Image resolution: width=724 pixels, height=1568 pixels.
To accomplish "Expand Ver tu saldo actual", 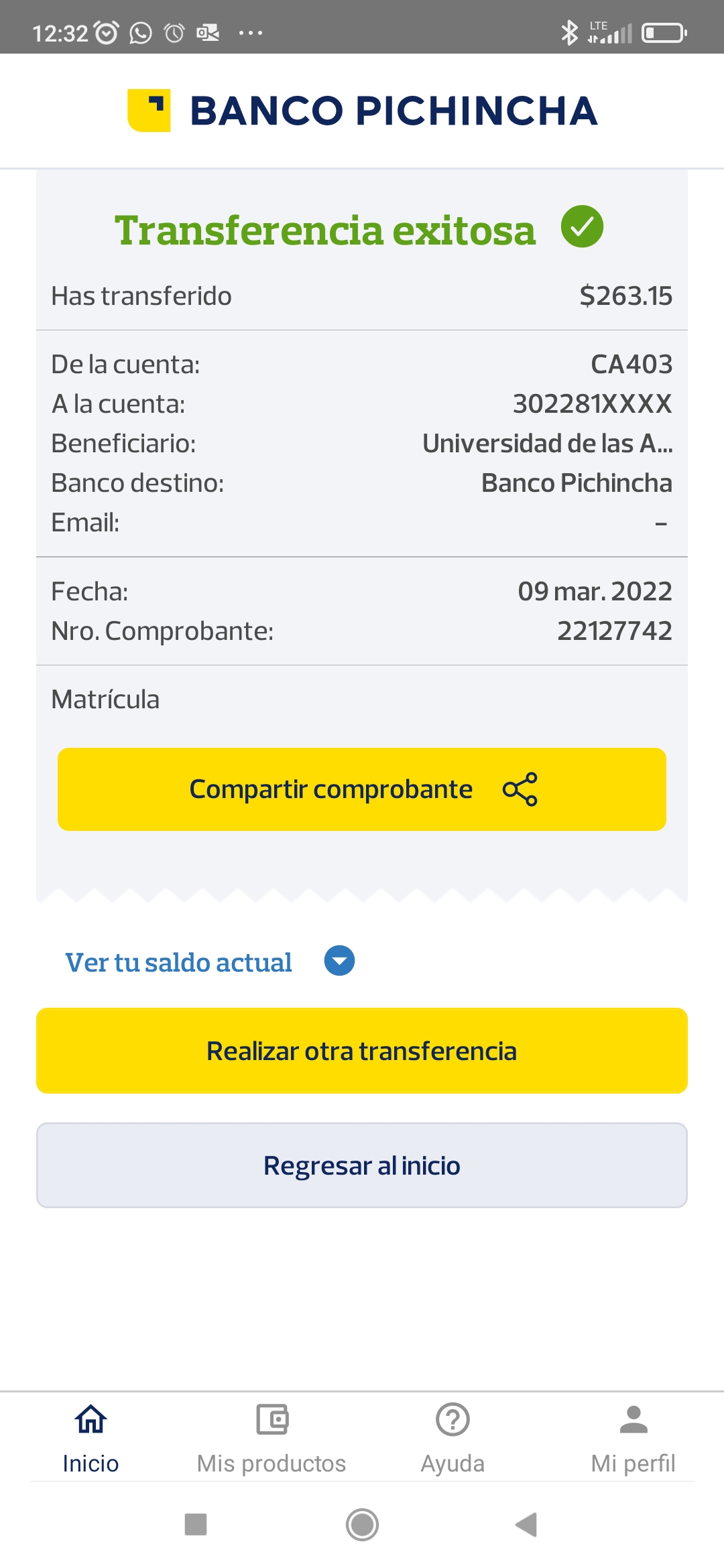I will click(x=339, y=961).
